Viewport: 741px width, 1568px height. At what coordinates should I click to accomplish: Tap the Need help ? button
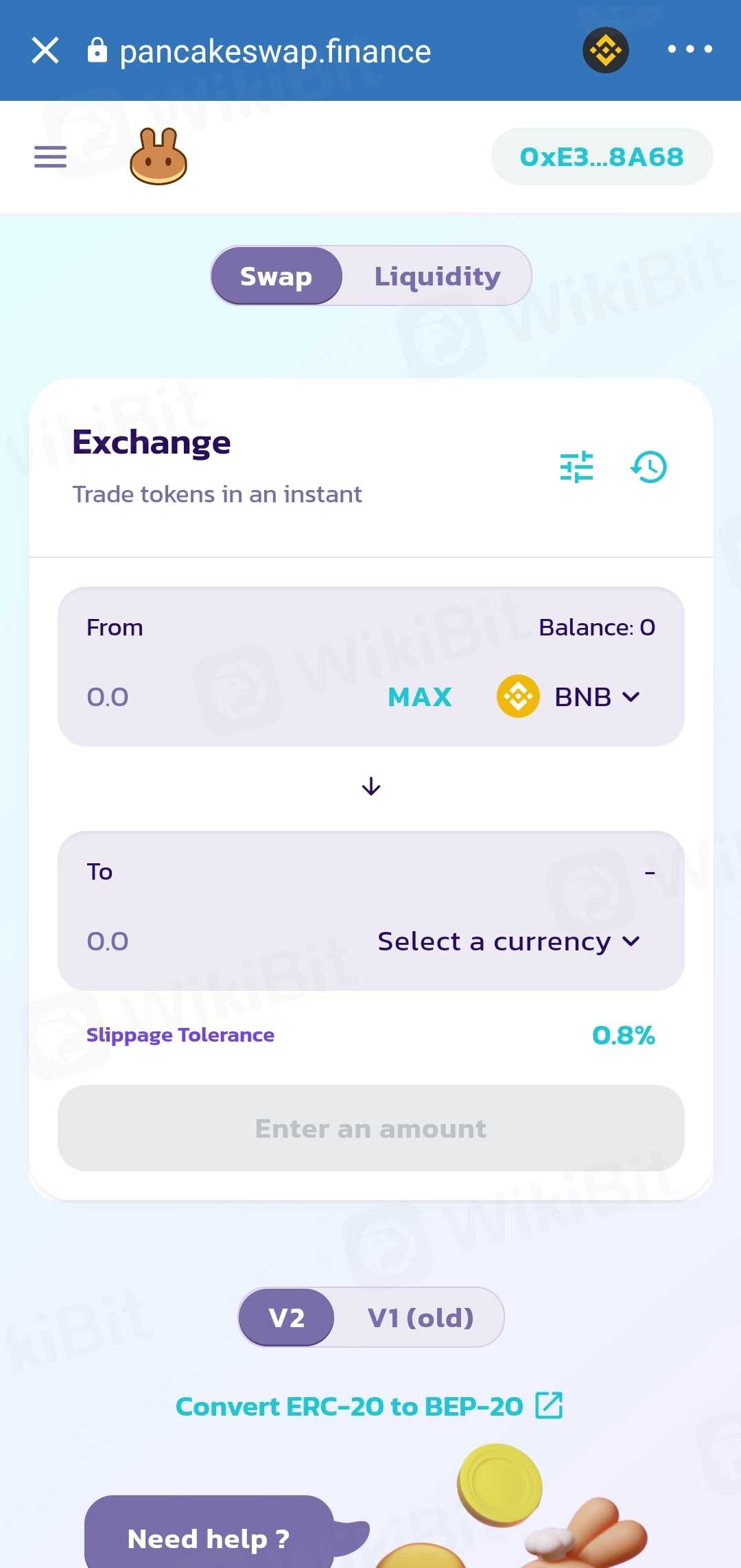(x=209, y=1538)
